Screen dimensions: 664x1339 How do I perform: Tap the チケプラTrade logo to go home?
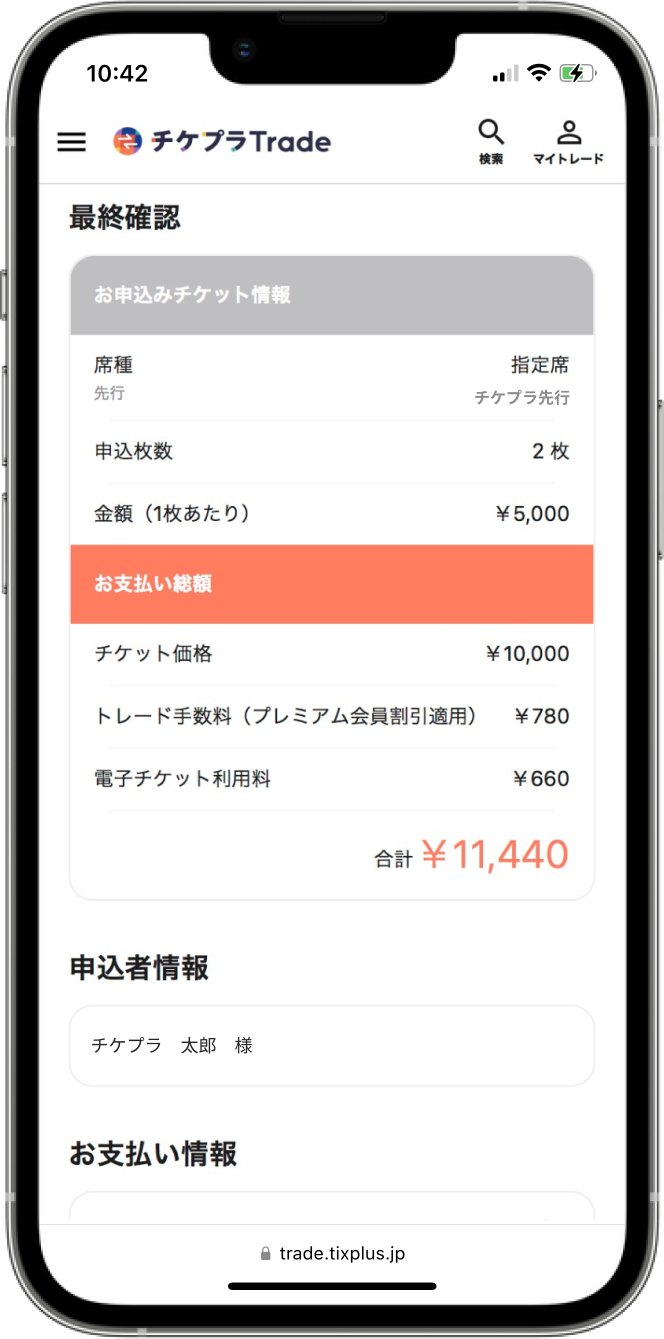click(222, 142)
